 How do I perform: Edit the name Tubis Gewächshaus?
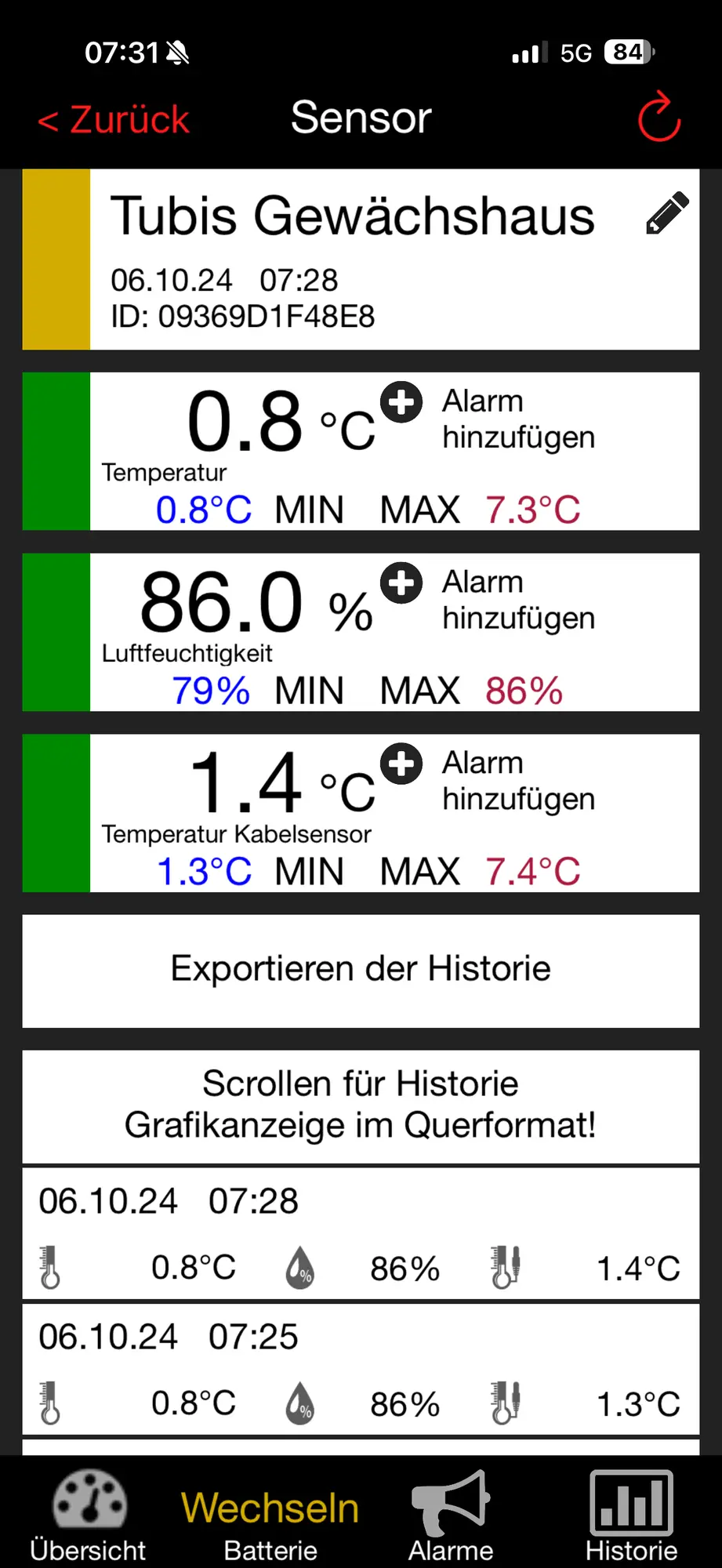click(x=667, y=213)
